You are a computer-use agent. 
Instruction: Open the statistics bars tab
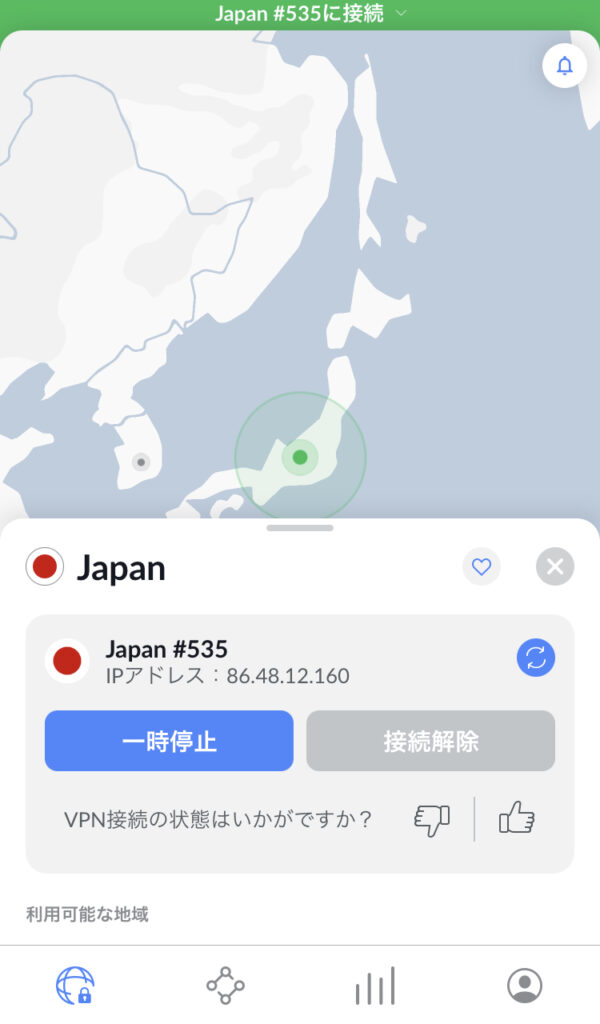coord(375,985)
